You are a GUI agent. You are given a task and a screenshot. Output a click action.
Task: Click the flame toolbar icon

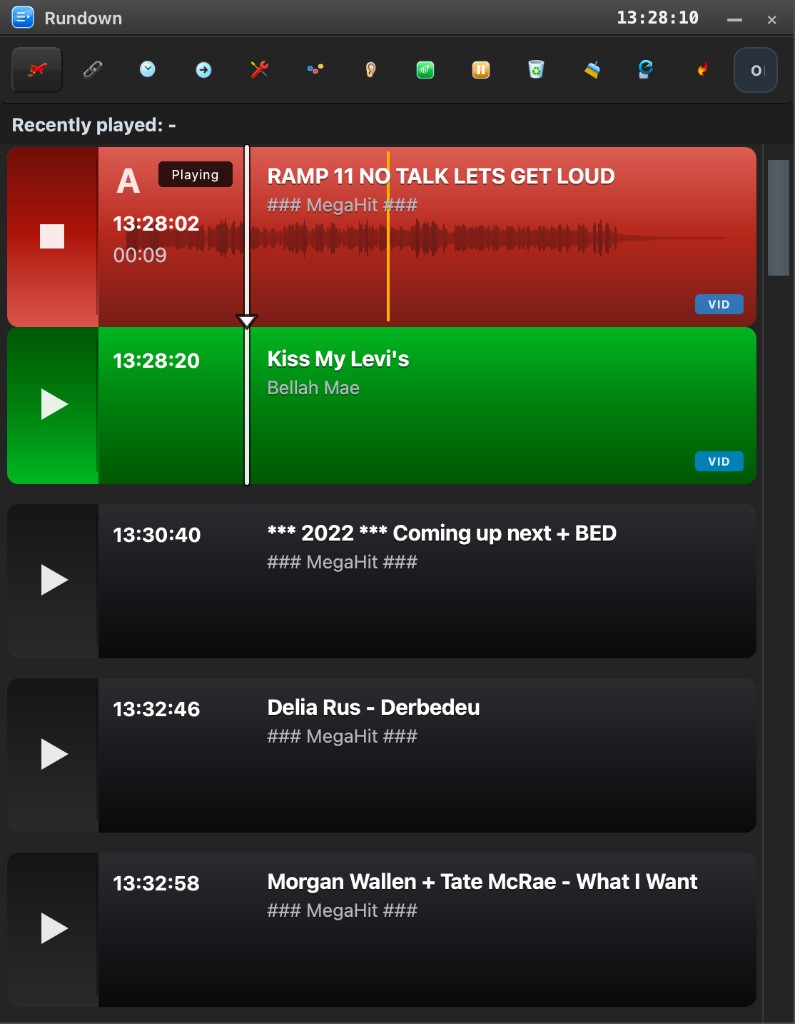click(702, 69)
